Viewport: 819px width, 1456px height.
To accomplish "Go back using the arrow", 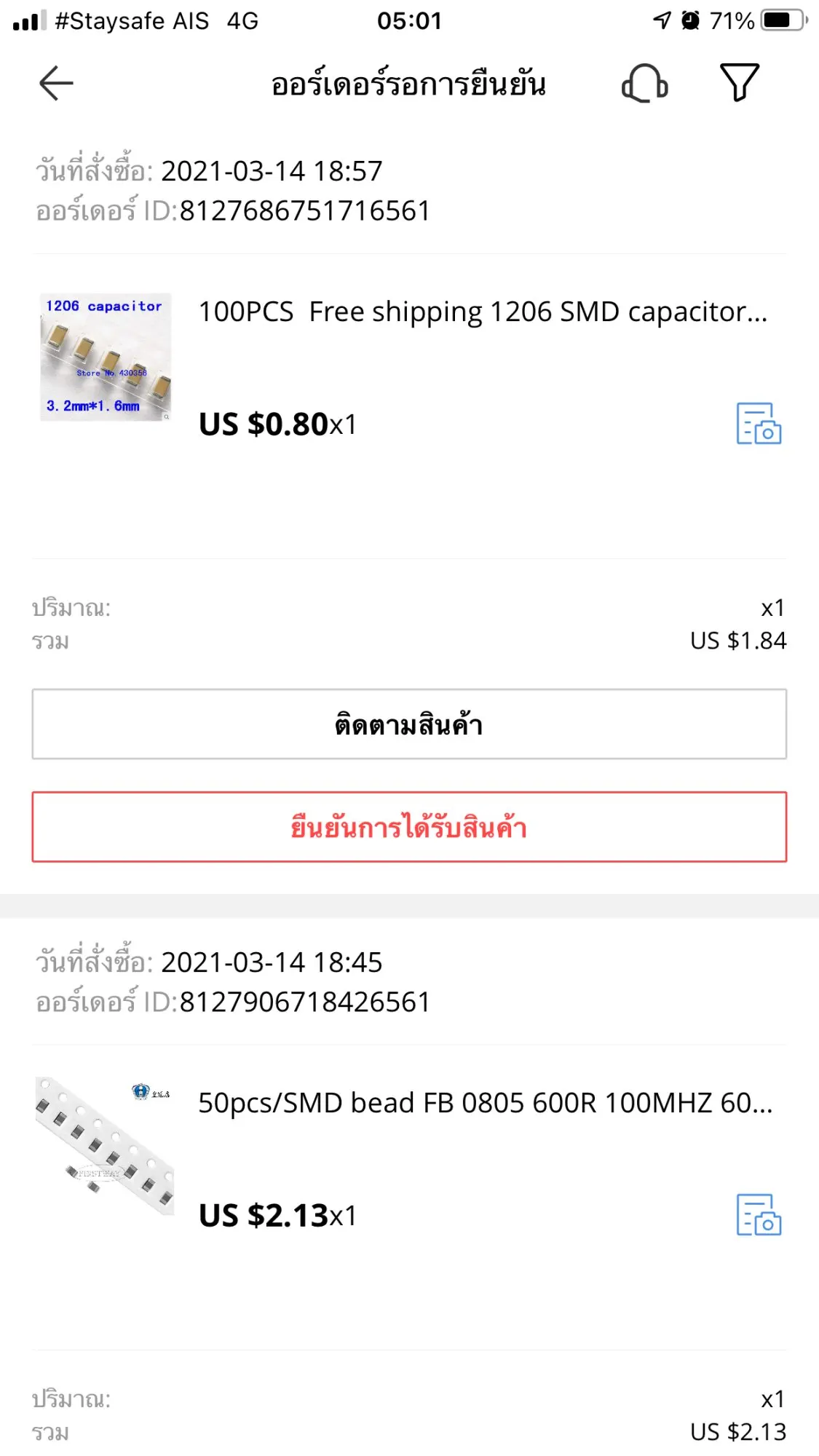I will [x=56, y=83].
